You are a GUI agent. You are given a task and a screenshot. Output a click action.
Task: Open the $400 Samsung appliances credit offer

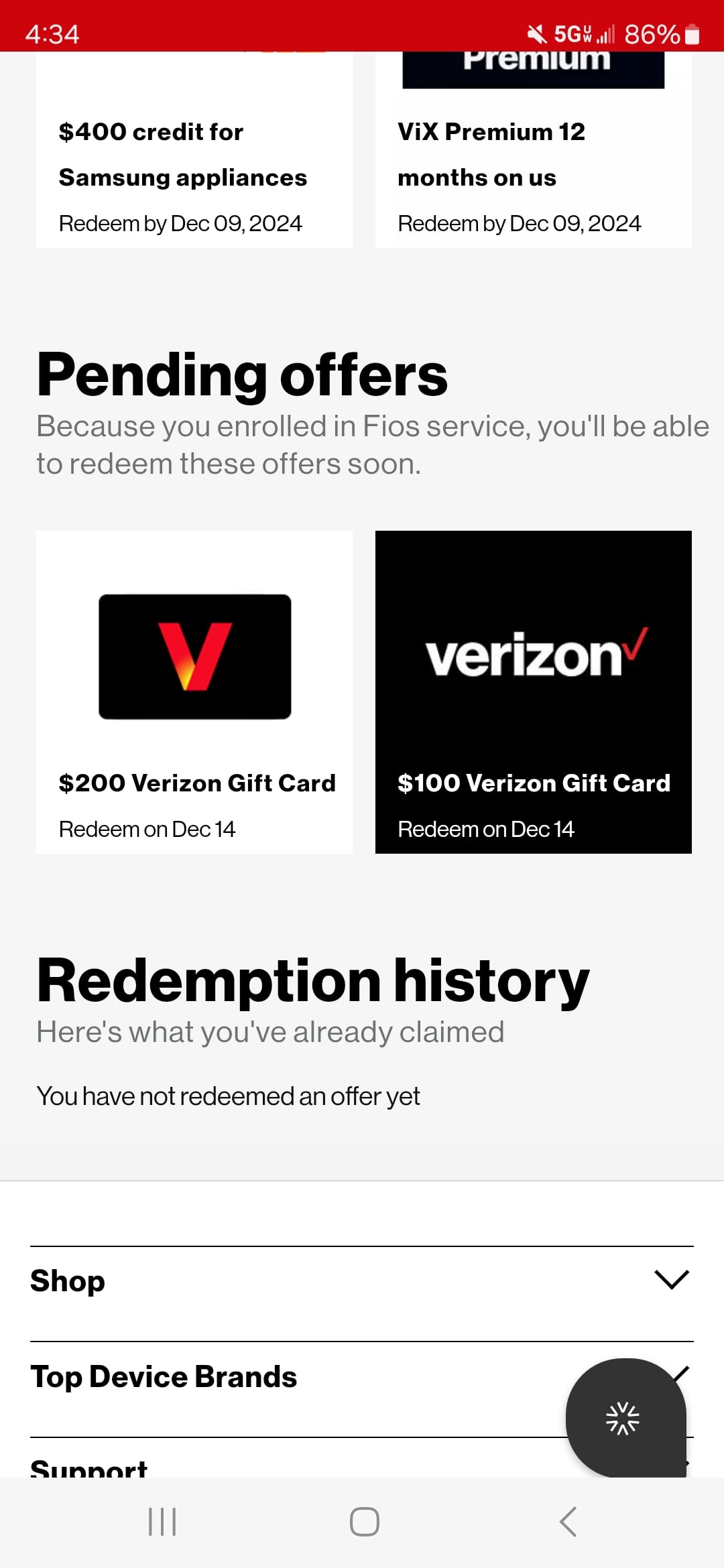pyautogui.click(x=194, y=155)
